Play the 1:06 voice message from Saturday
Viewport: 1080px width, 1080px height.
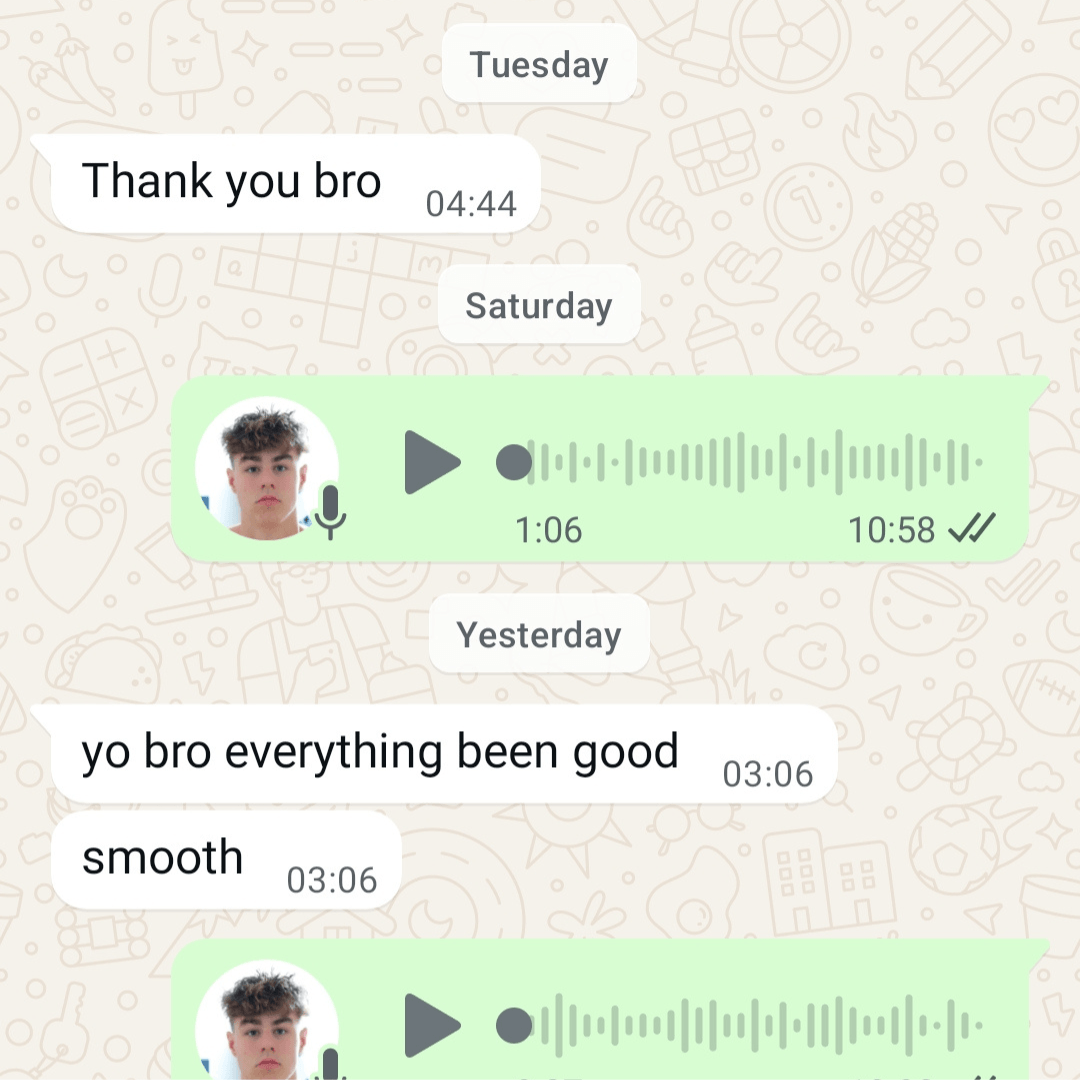[432, 463]
